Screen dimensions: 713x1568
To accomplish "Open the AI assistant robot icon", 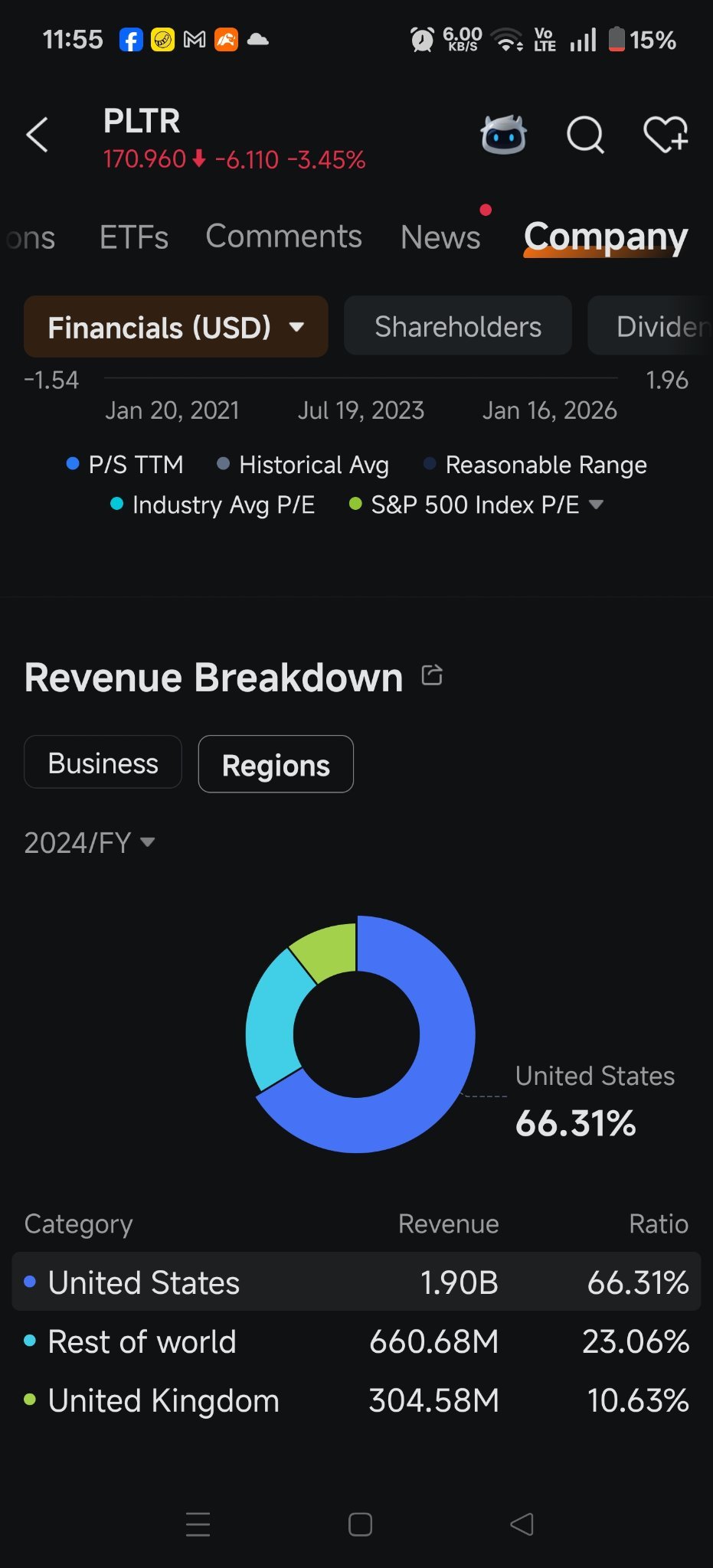I will 505,134.
